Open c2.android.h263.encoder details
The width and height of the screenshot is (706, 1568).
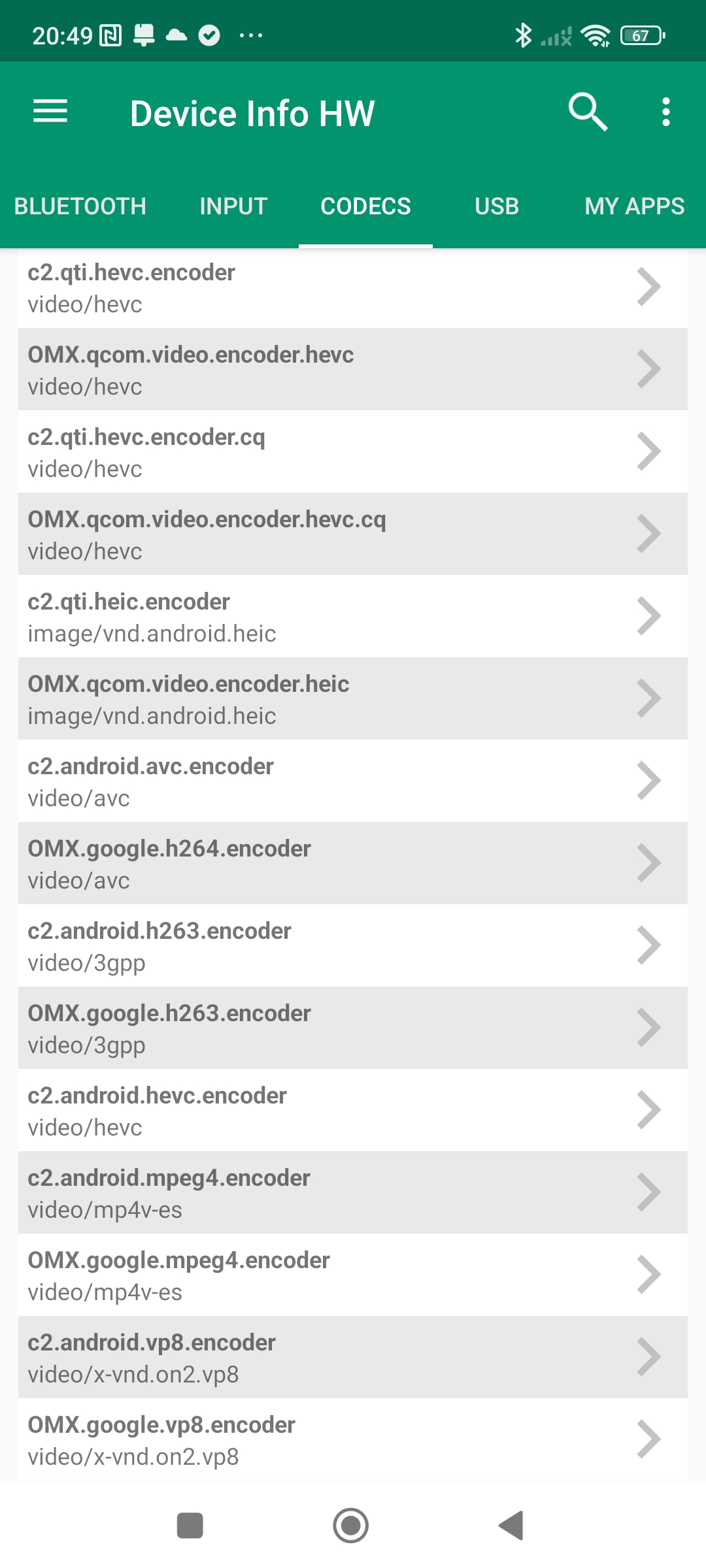[353, 946]
